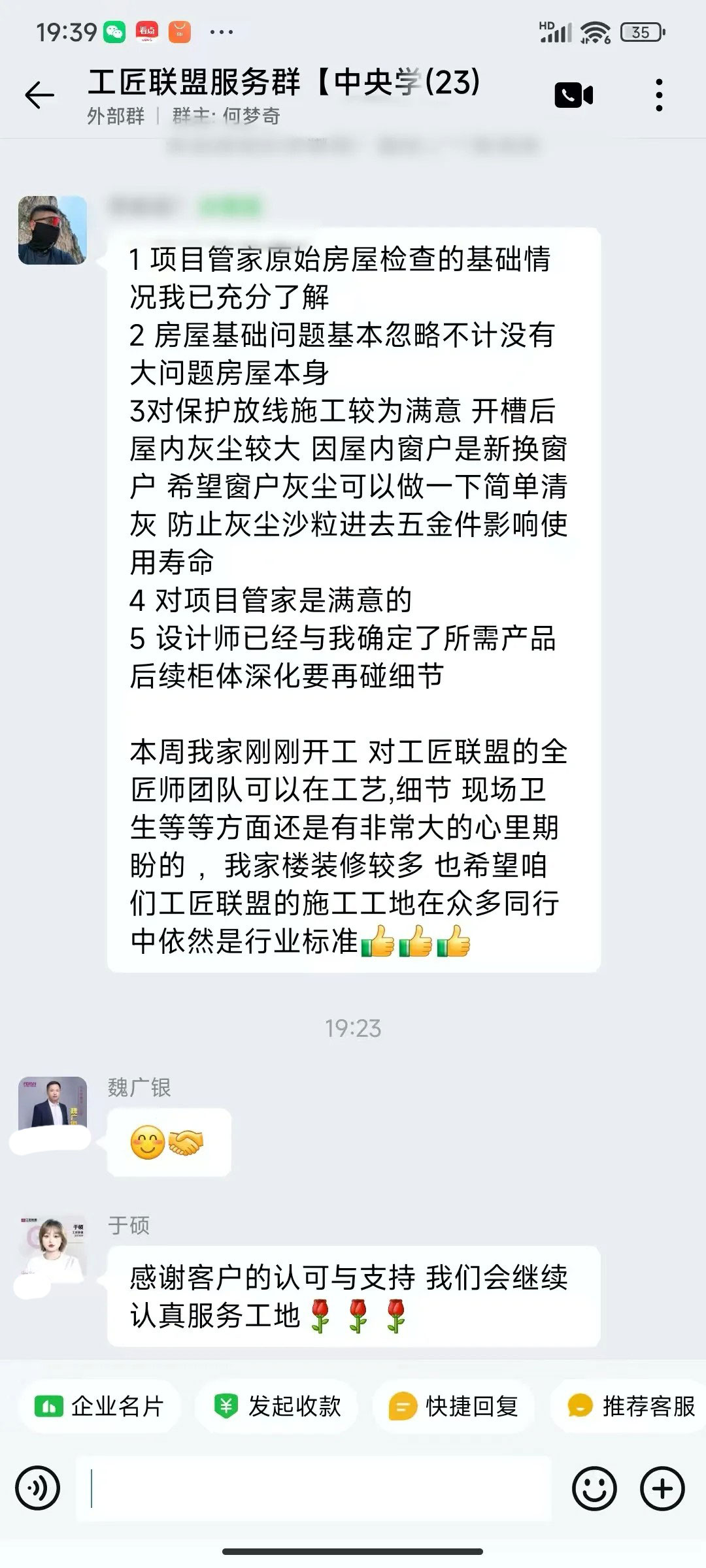Switch to voice message input
The image size is (706, 1568).
click(38, 1489)
